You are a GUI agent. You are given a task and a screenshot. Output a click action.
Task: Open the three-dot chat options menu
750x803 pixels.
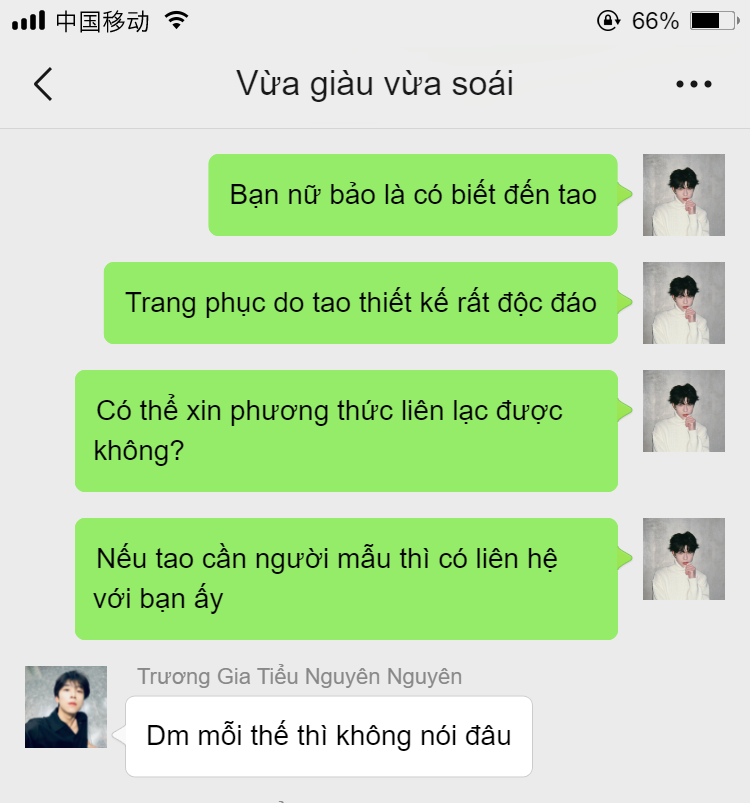pos(694,85)
